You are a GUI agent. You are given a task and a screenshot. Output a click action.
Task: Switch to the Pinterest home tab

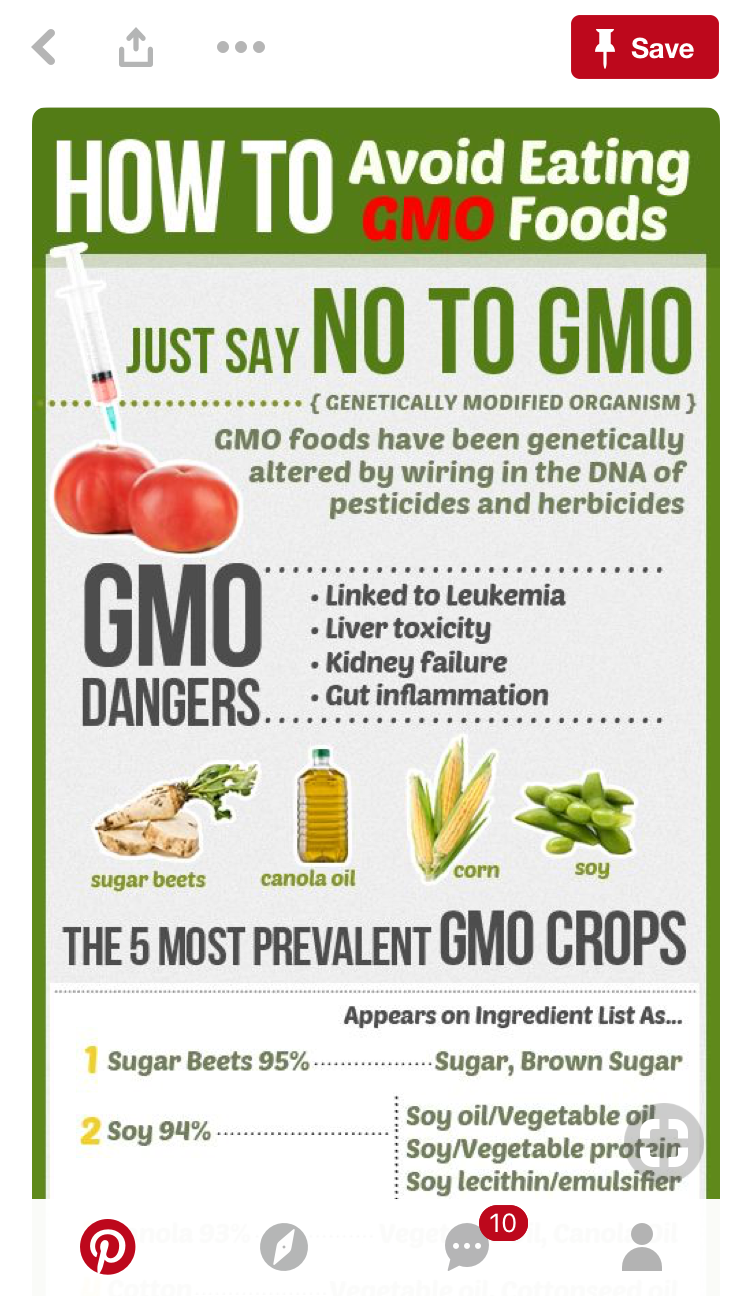pyautogui.click(x=108, y=1247)
